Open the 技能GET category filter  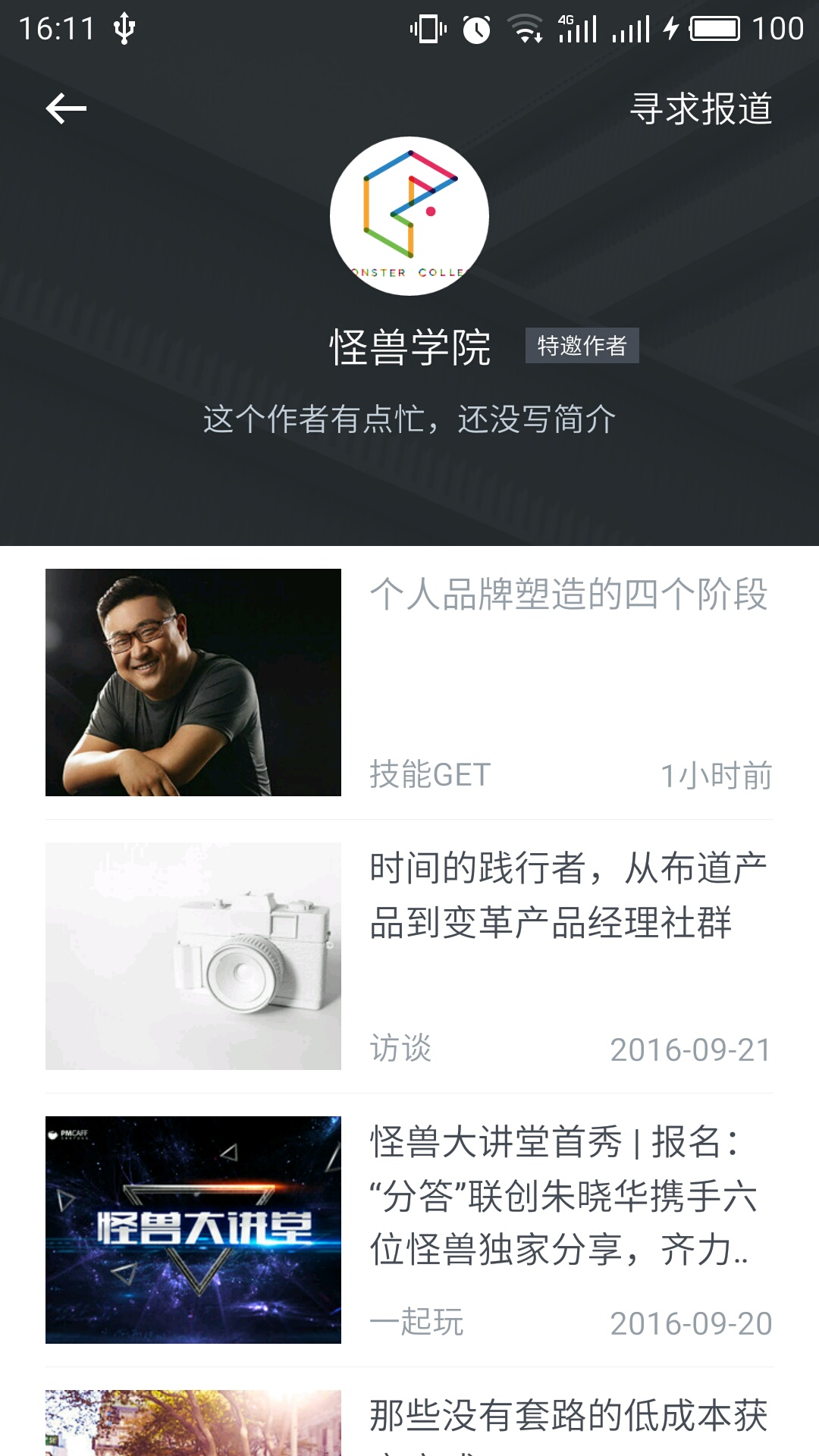[429, 775]
